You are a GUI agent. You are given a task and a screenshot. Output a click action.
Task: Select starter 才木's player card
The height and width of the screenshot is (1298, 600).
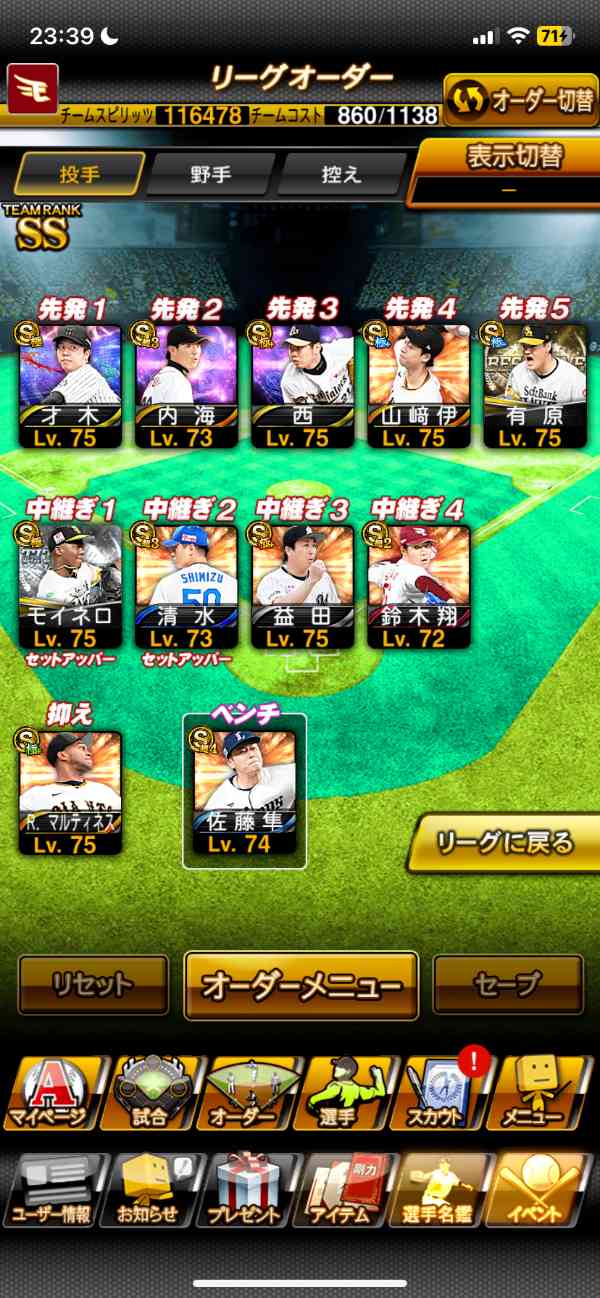[70, 385]
